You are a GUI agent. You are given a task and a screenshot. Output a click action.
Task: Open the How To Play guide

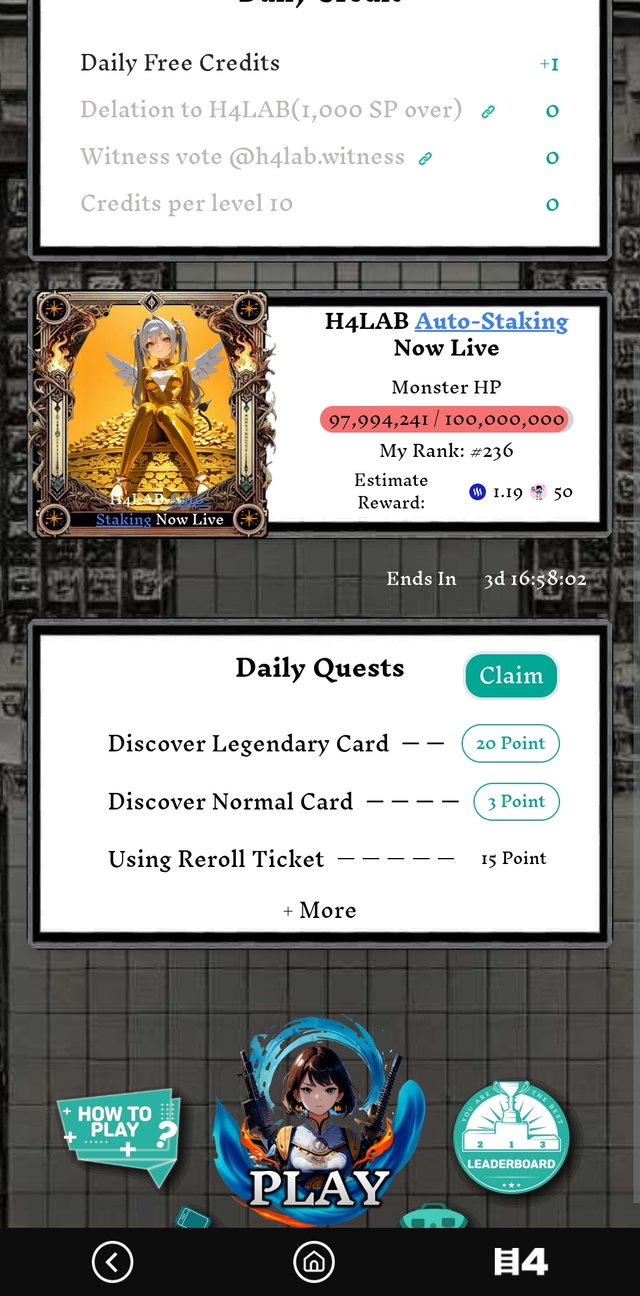tap(117, 1135)
